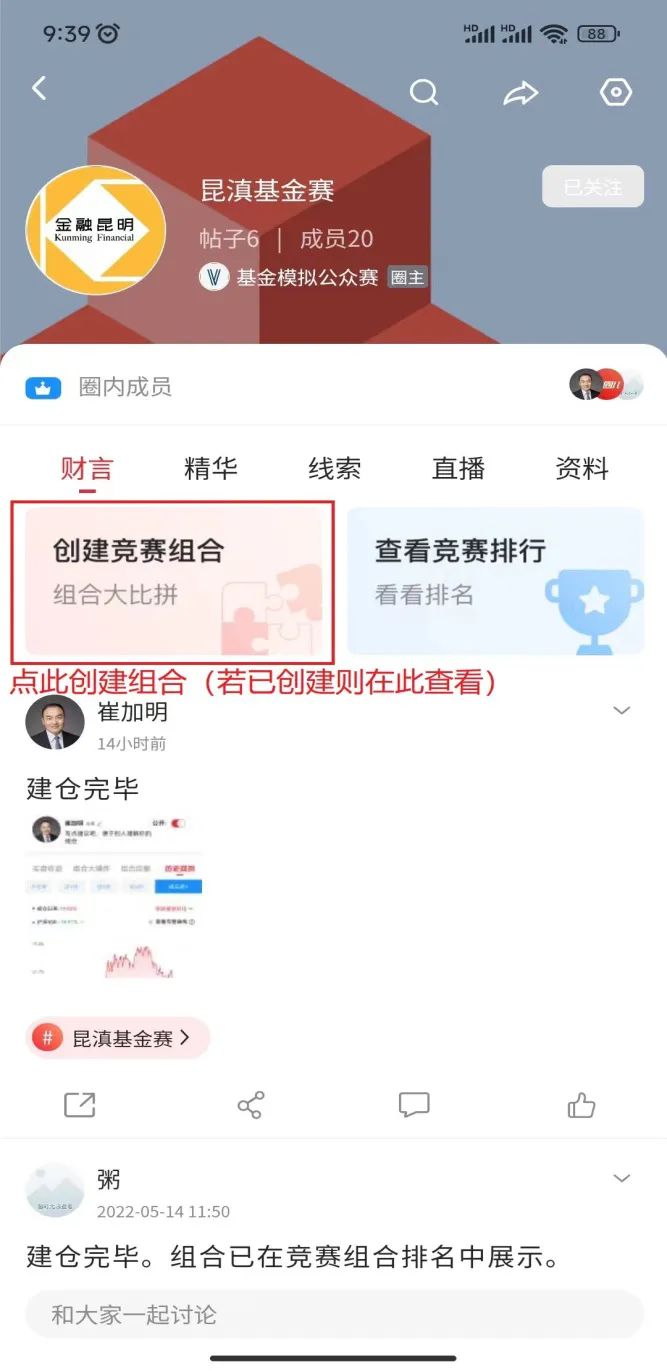Image resolution: width=667 pixels, height=1371 pixels.
Task: Tap the 已关注 follow button
Action: pos(592,187)
